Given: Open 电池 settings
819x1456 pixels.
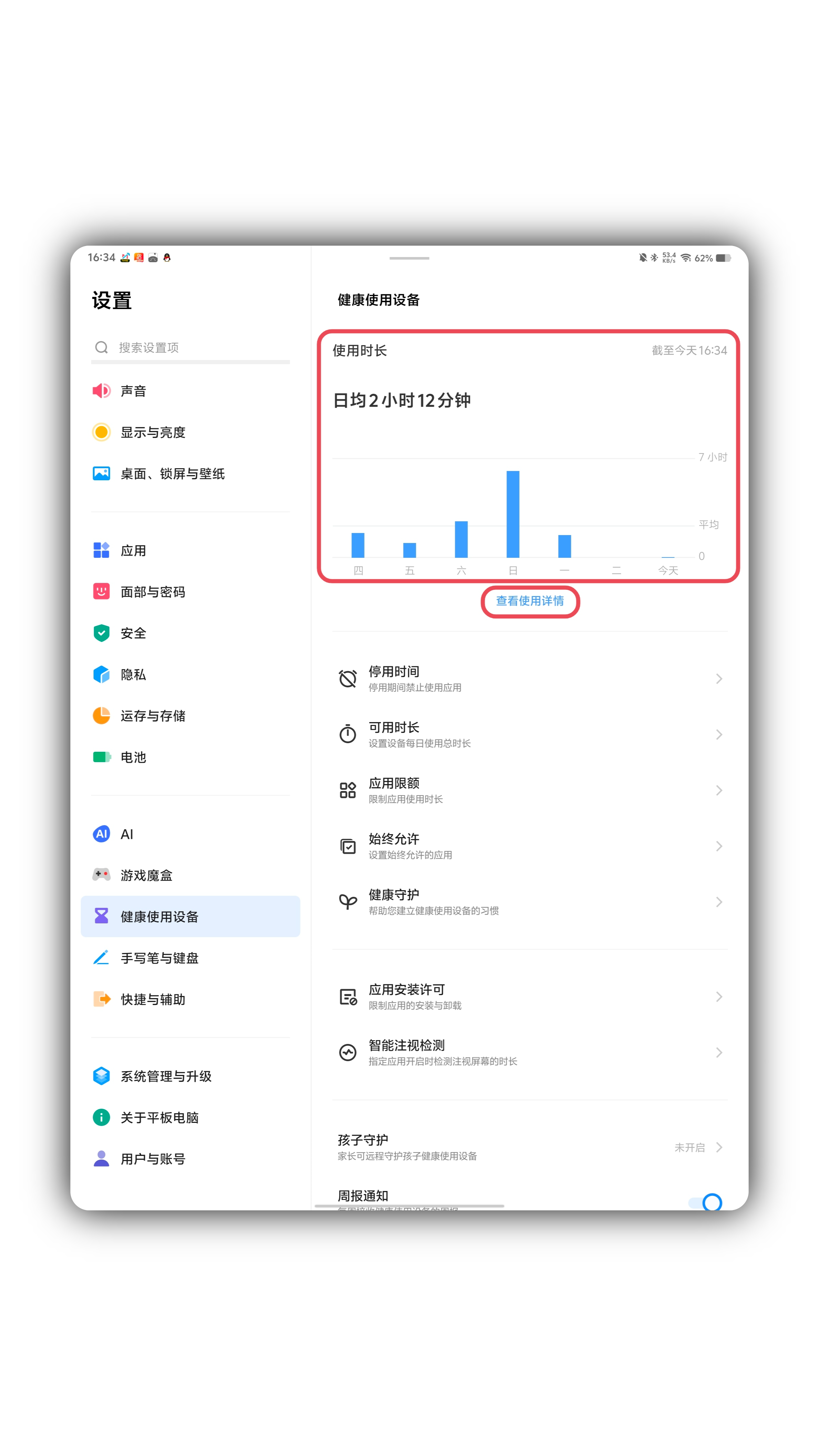Looking at the screenshot, I should coord(191,757).
